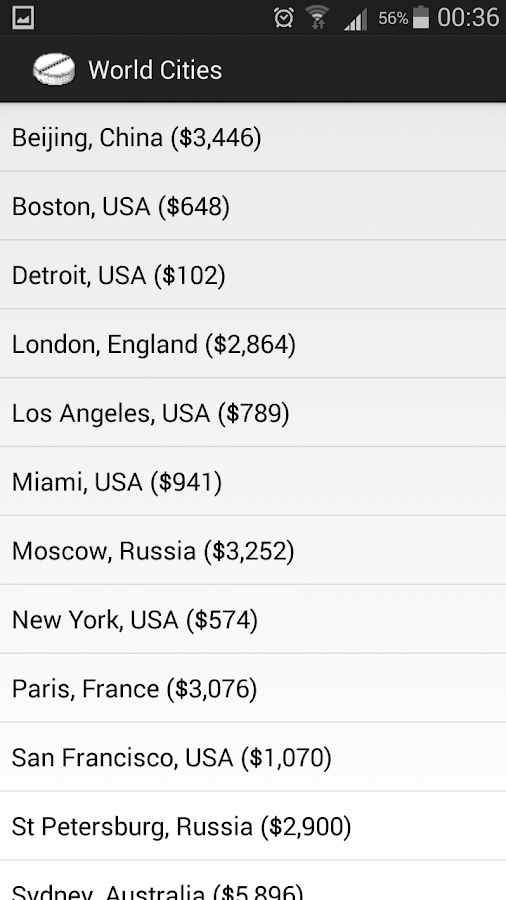
Task: Open Sydney, Australia entry
Action: tap(253, 880)
